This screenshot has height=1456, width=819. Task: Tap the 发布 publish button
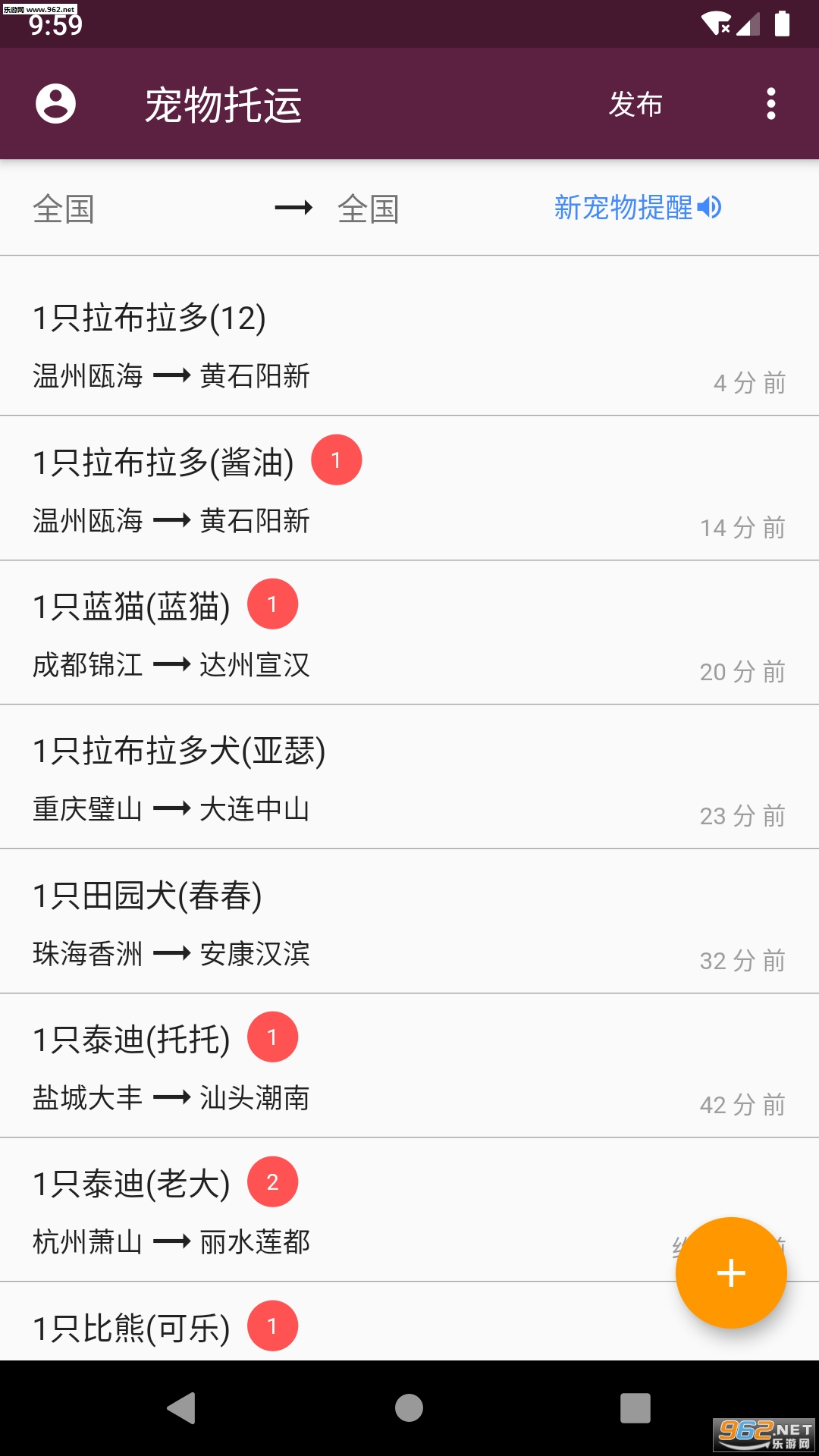pyautogui.click(x=635, y=104)
